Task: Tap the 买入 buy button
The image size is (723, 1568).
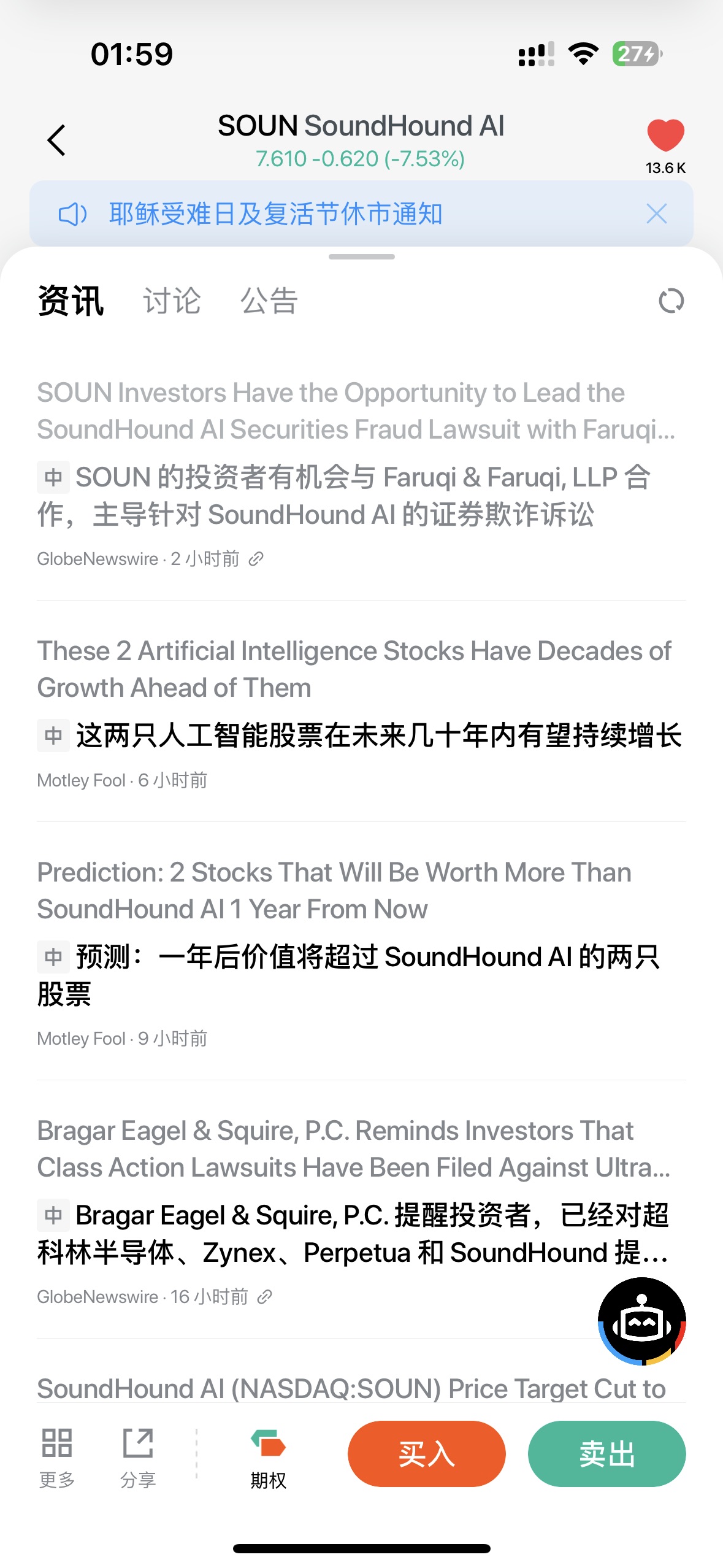Action: pyautogui.click(x=427, y=1454)
